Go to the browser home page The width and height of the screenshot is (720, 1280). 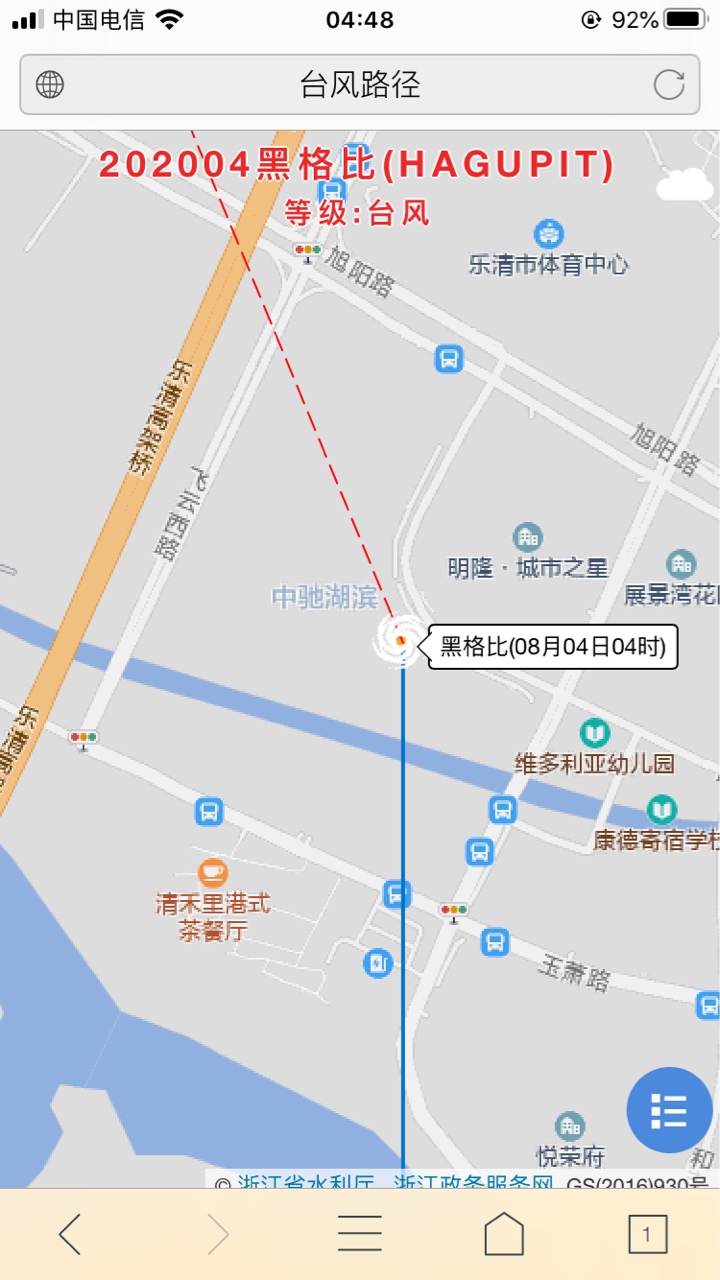click(x=504, y=1234)
